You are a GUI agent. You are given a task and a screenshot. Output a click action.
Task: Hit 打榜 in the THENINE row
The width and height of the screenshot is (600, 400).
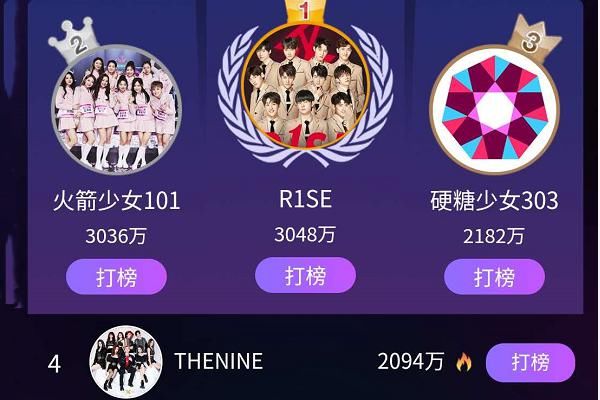[x=530, y=362]
